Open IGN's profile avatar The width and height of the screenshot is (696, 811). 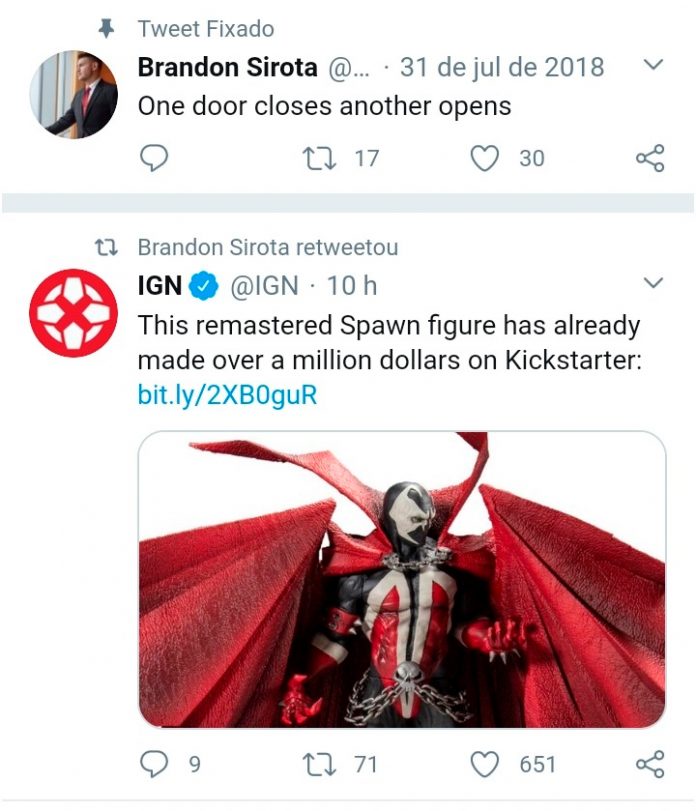[x=74, y=313]
